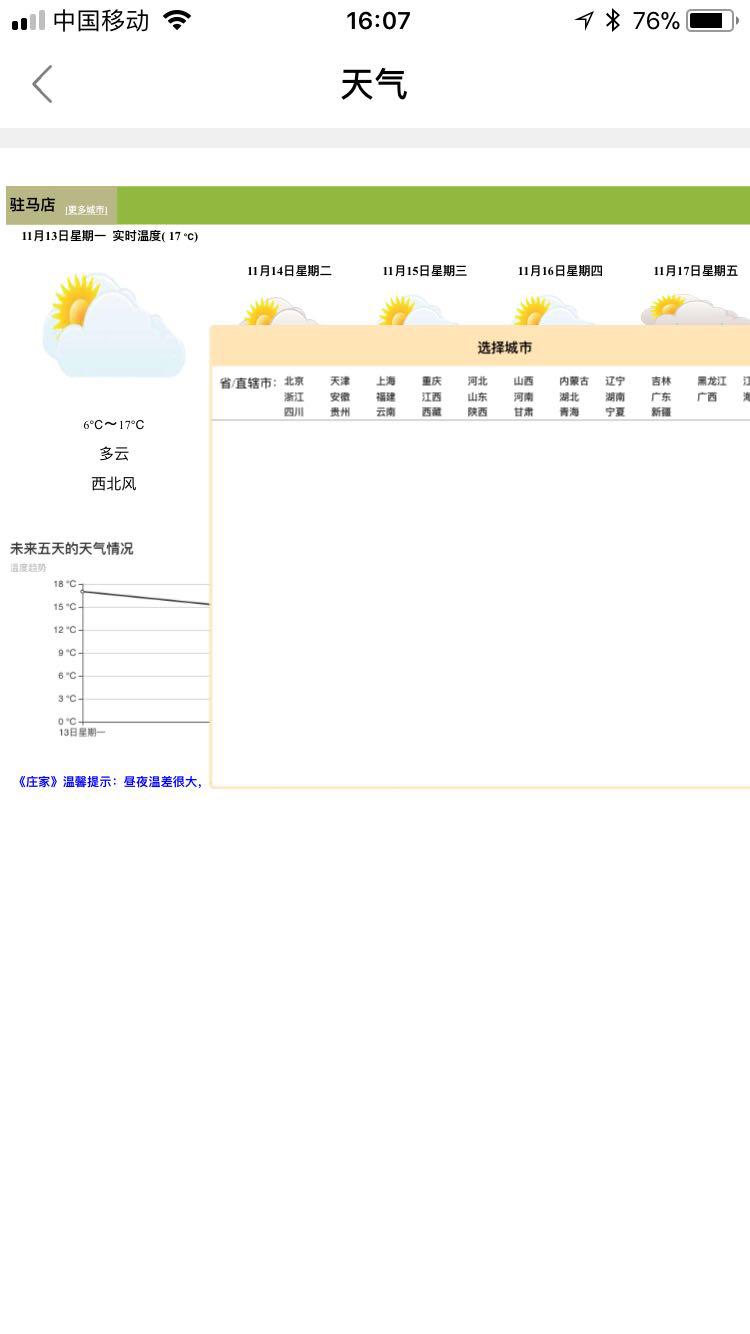Select the 浙江 province
The width and height of the screenshot is (750, 1334).
pos(294,397)
